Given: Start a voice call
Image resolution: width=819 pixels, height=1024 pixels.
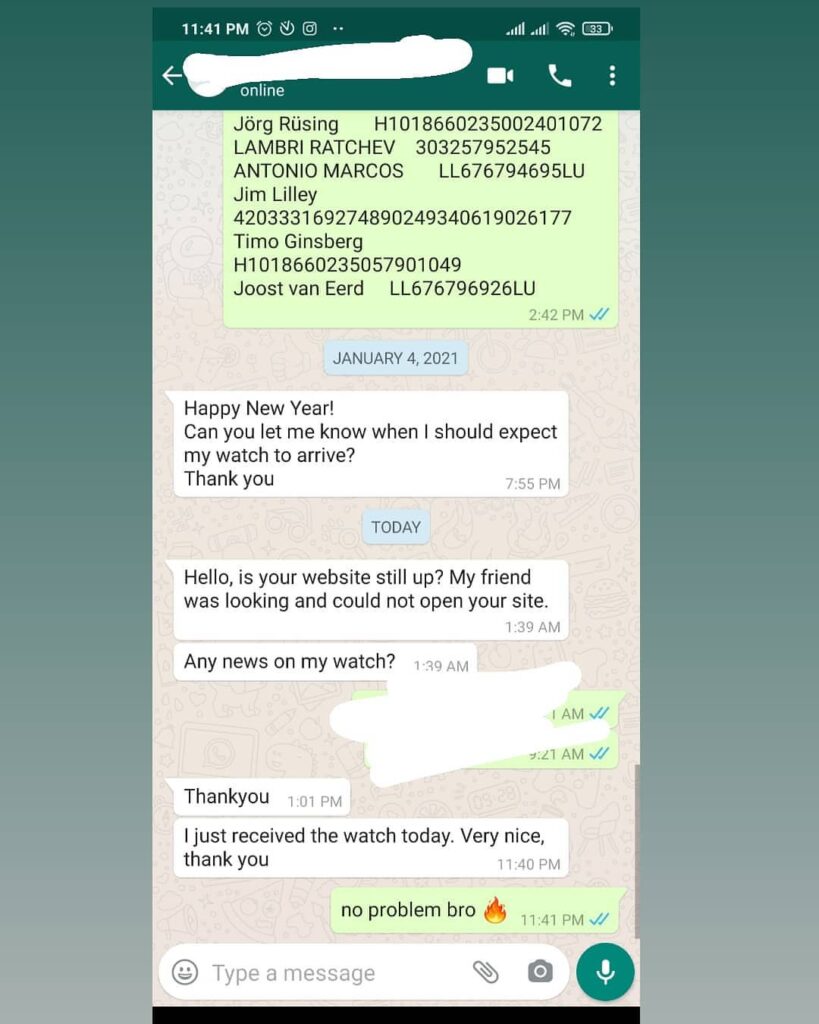Looking at the screenshot, I should click(560, 76).
